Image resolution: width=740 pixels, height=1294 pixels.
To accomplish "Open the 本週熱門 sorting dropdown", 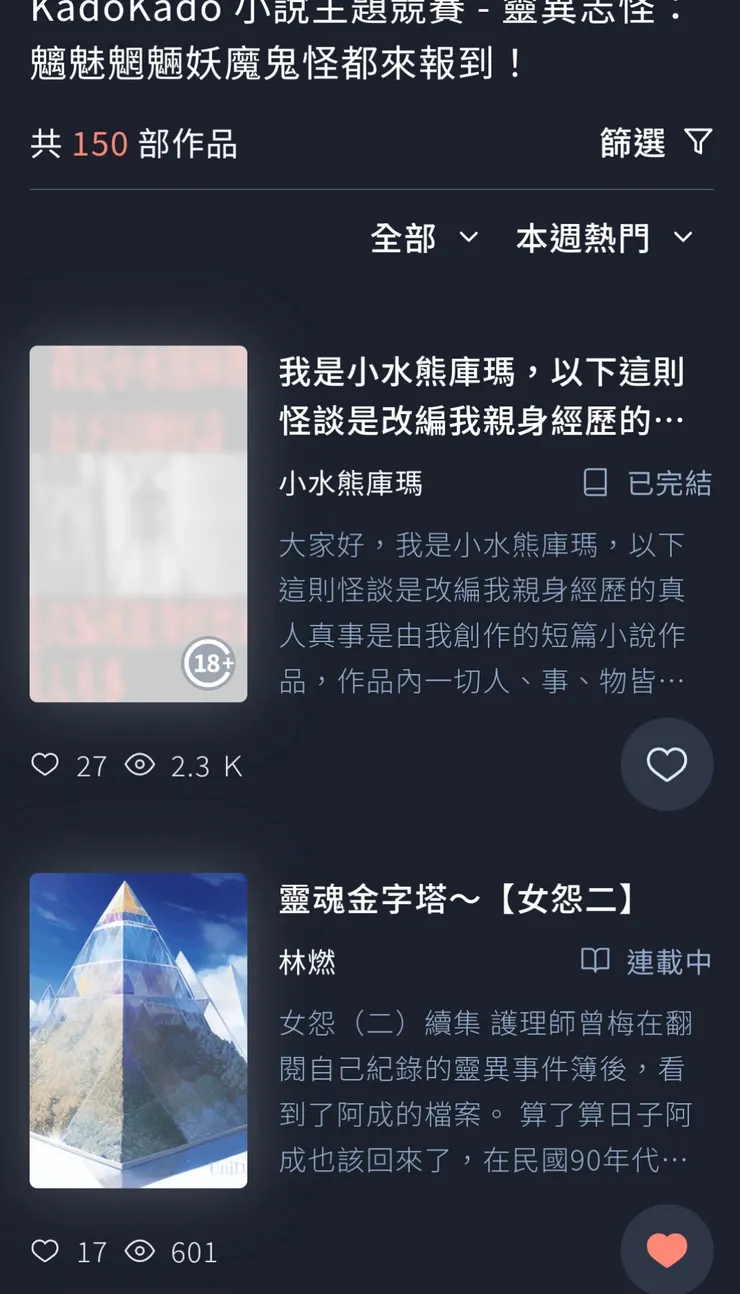I will [602, 238].
